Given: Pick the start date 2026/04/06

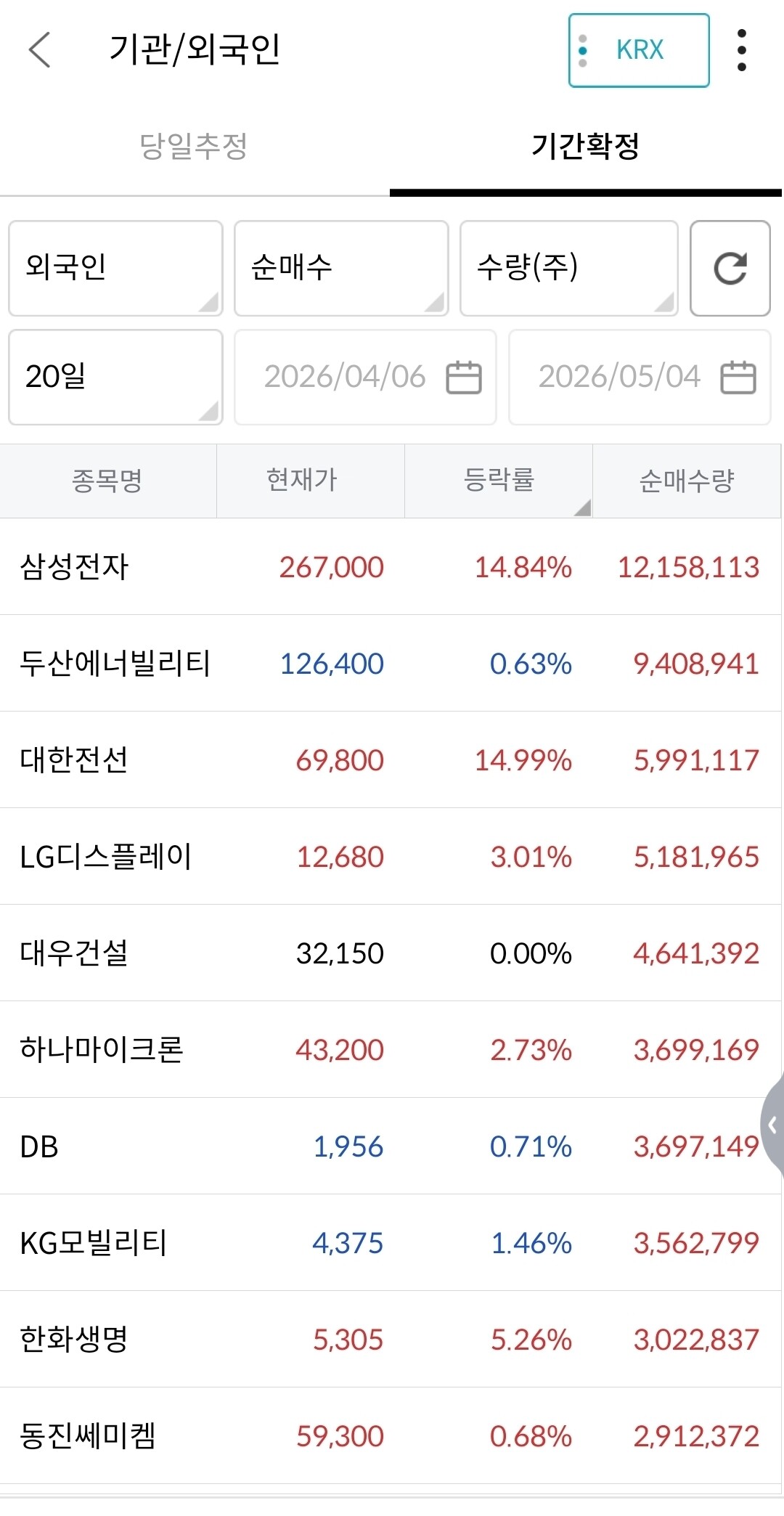Looking at the screenshot, I should coord(365,377).
